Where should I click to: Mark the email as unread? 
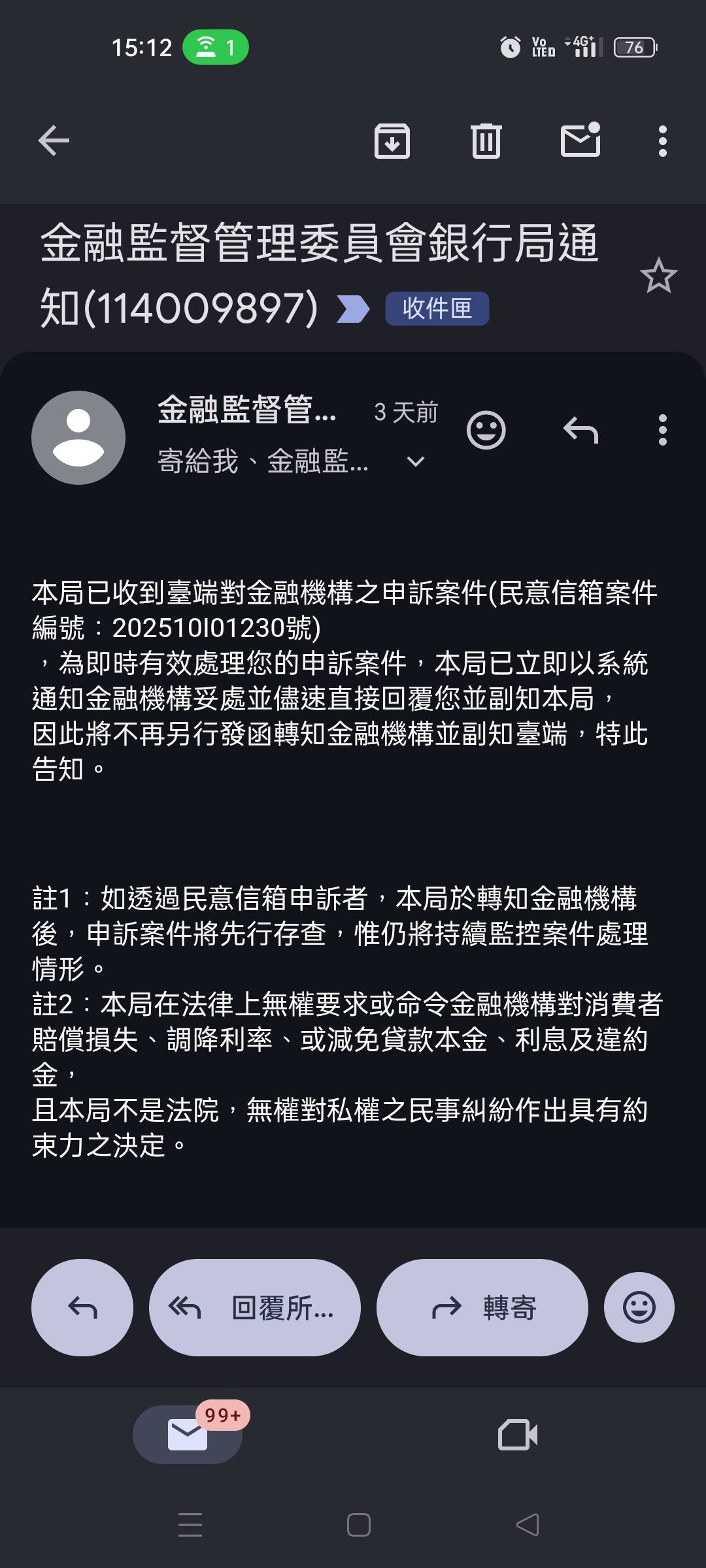click(579, 142)
